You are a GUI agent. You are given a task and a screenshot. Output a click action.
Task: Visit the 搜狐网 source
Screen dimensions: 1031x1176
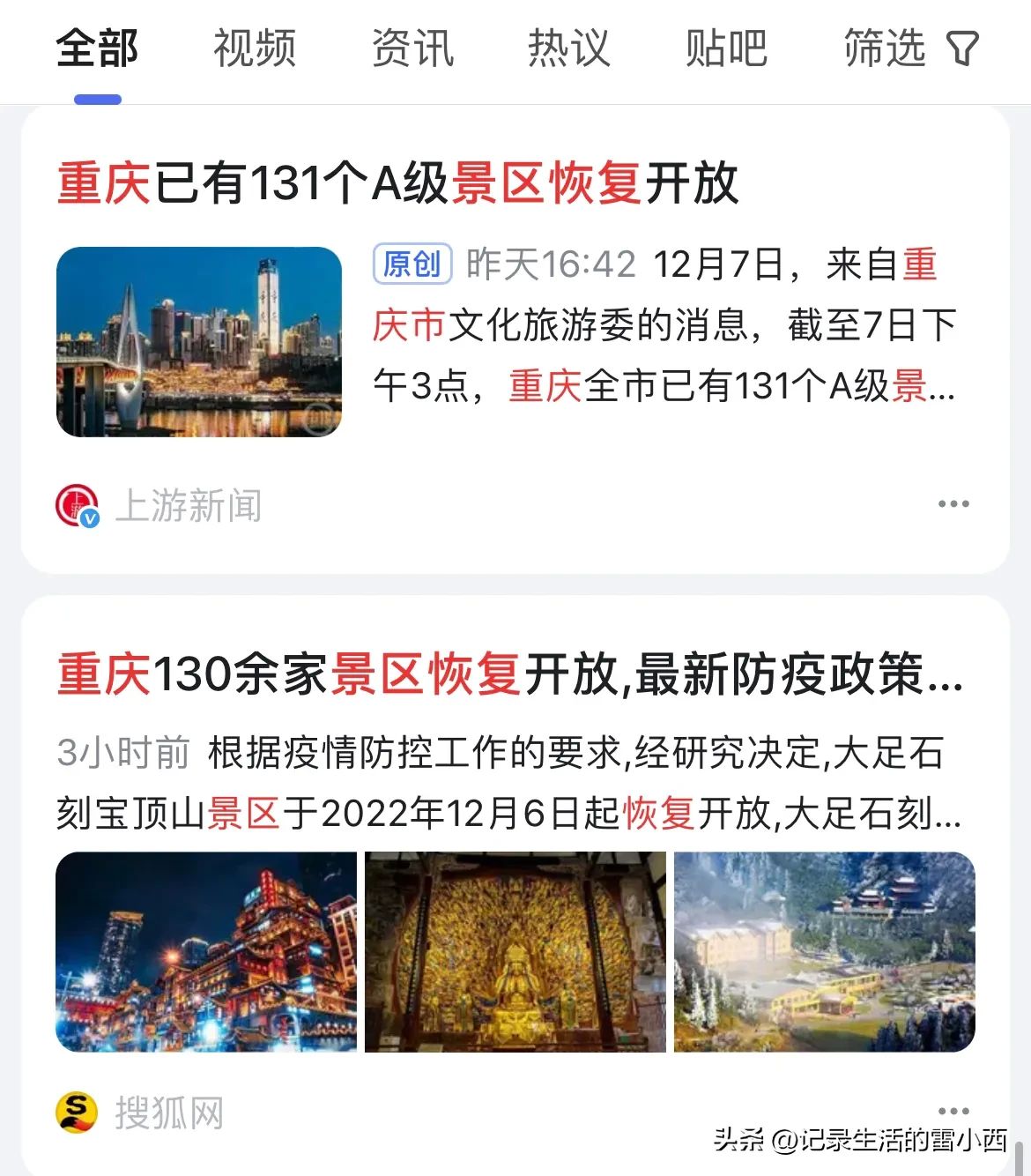tap(167, 1113)
